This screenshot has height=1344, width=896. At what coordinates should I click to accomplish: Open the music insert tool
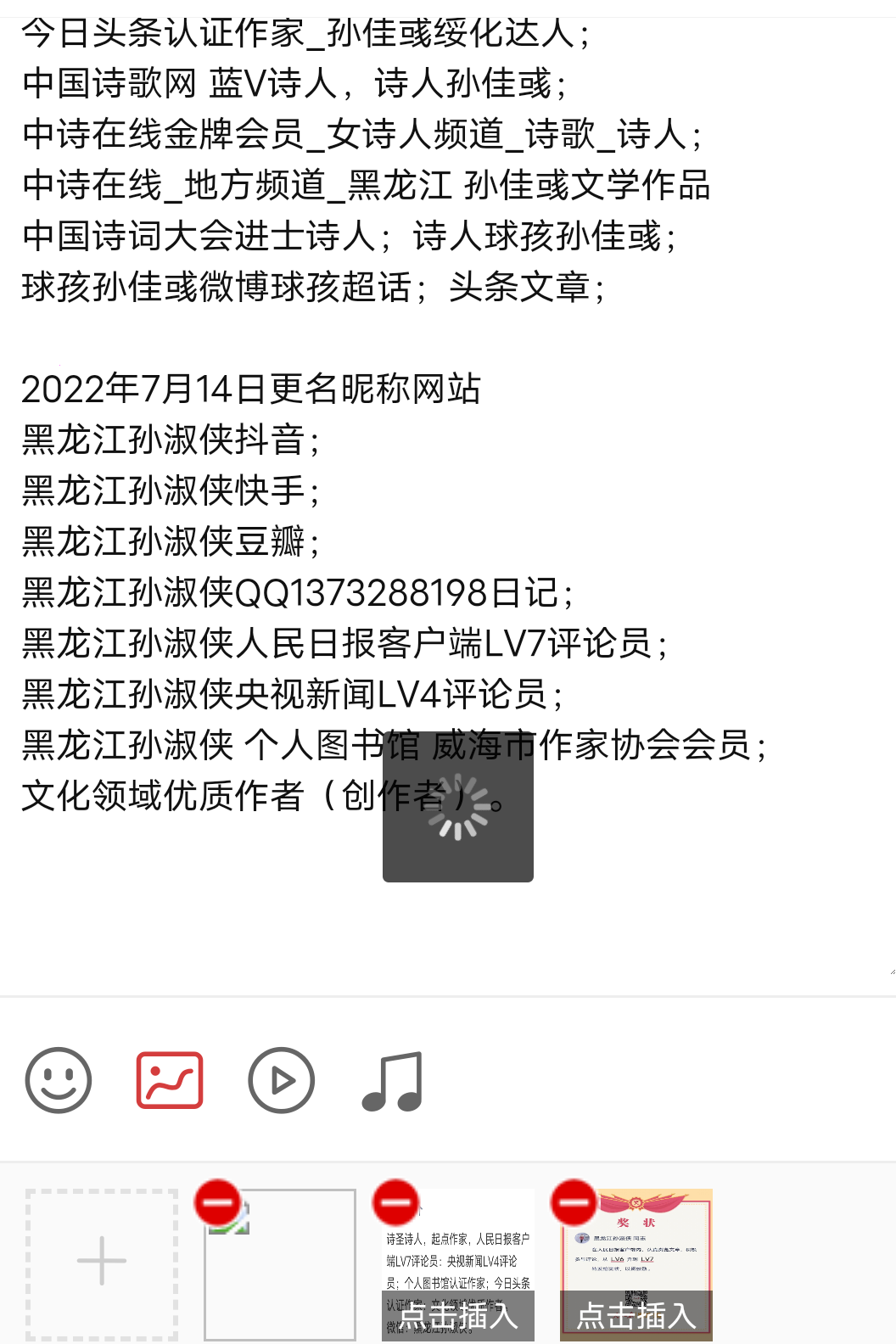click(x=392, y=1081)
